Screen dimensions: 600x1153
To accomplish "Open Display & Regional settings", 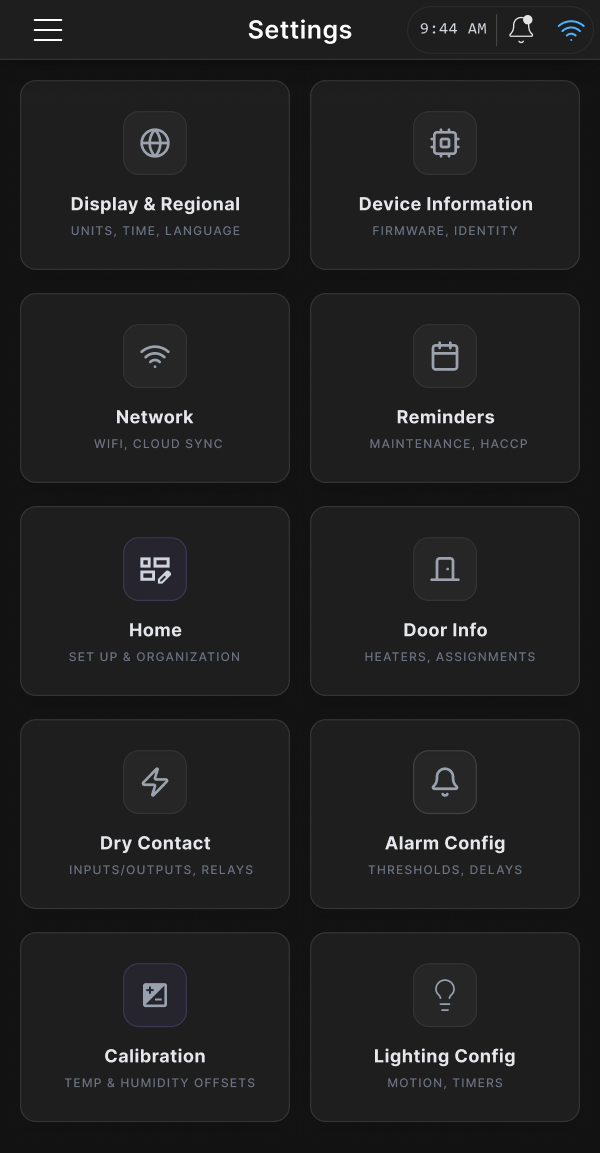I will click(155, 175).
